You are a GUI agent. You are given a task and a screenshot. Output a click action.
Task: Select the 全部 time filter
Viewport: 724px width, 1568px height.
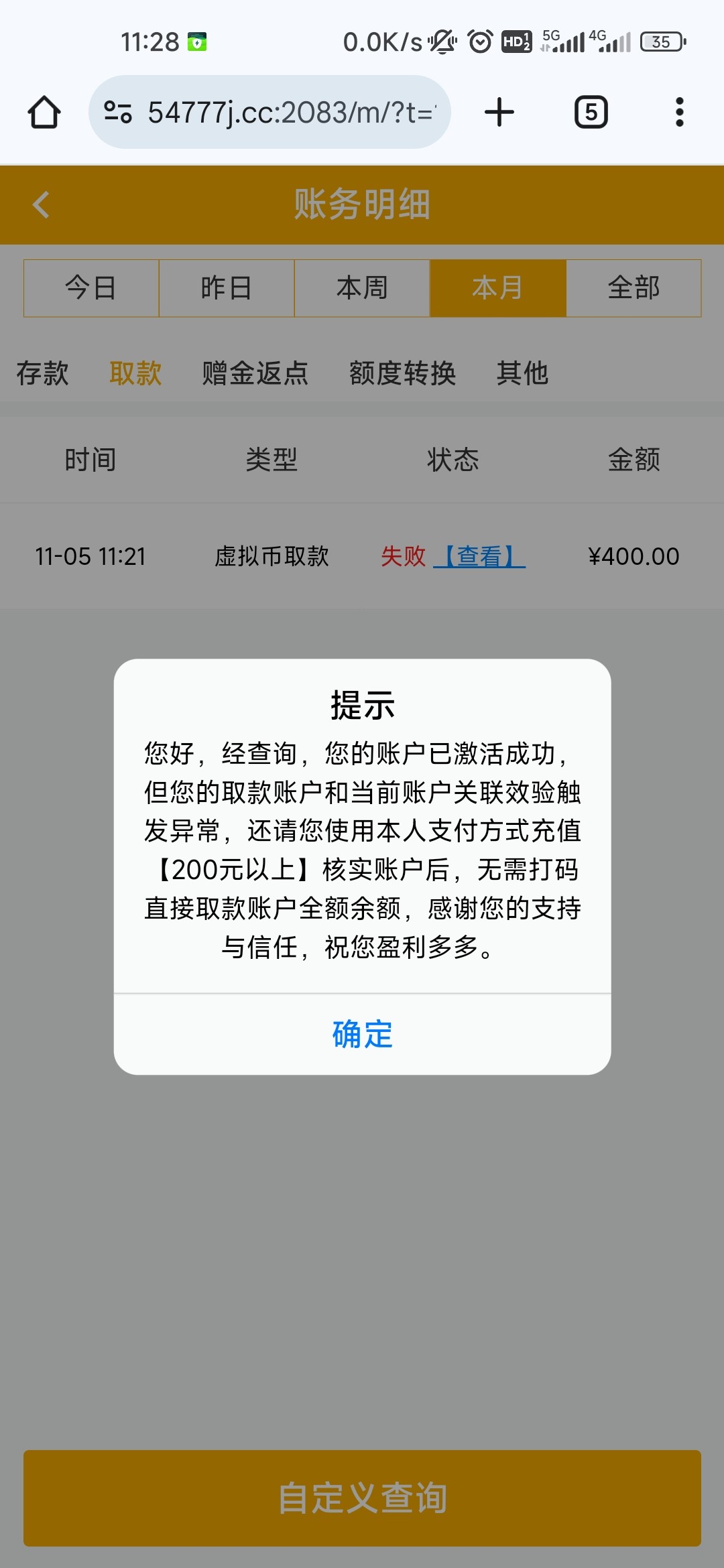pos(633,288)
